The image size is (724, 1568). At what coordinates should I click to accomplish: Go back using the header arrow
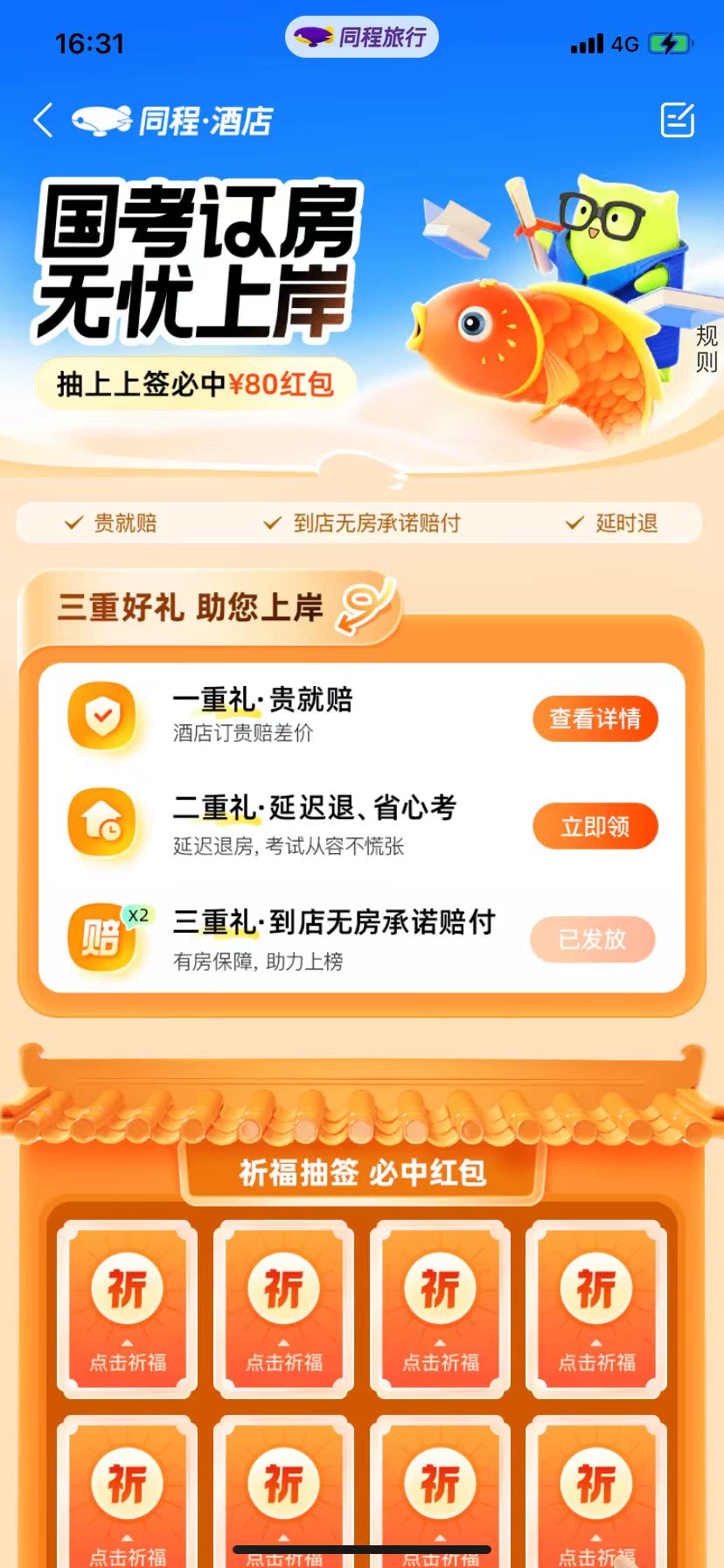click(42, 120)
